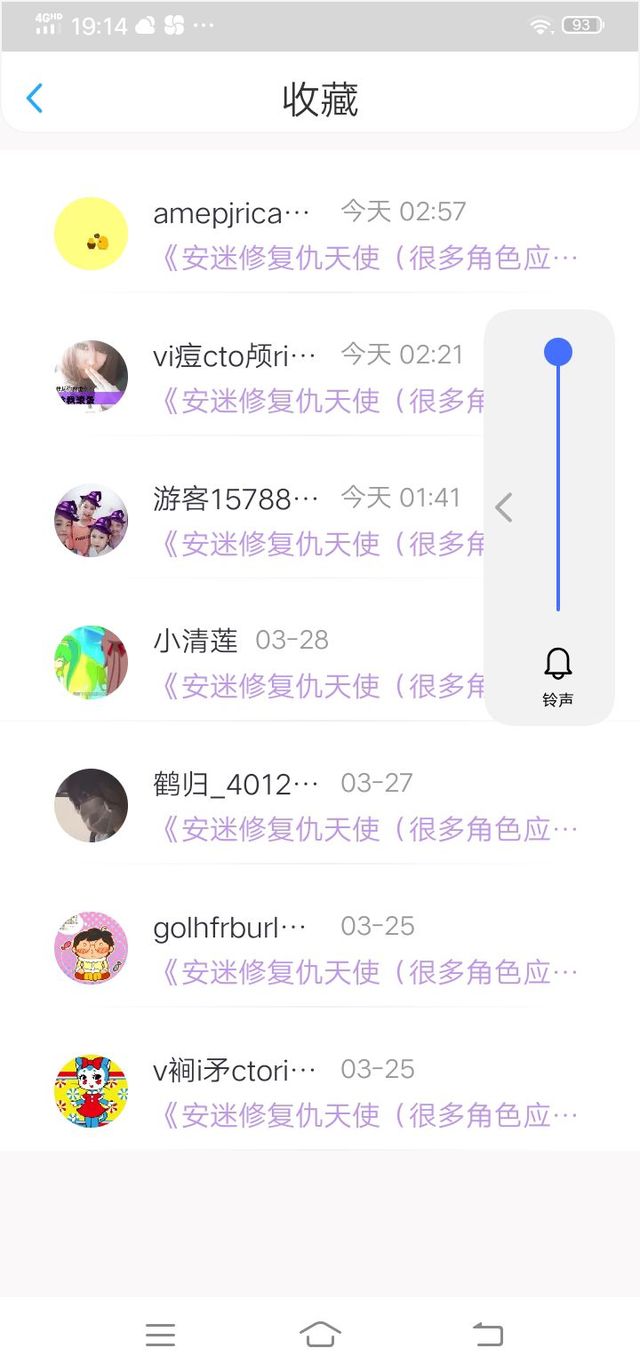Open the favorite from vi痘cto颅ri
The image size is (640, 1372).
tap(300, 379)
